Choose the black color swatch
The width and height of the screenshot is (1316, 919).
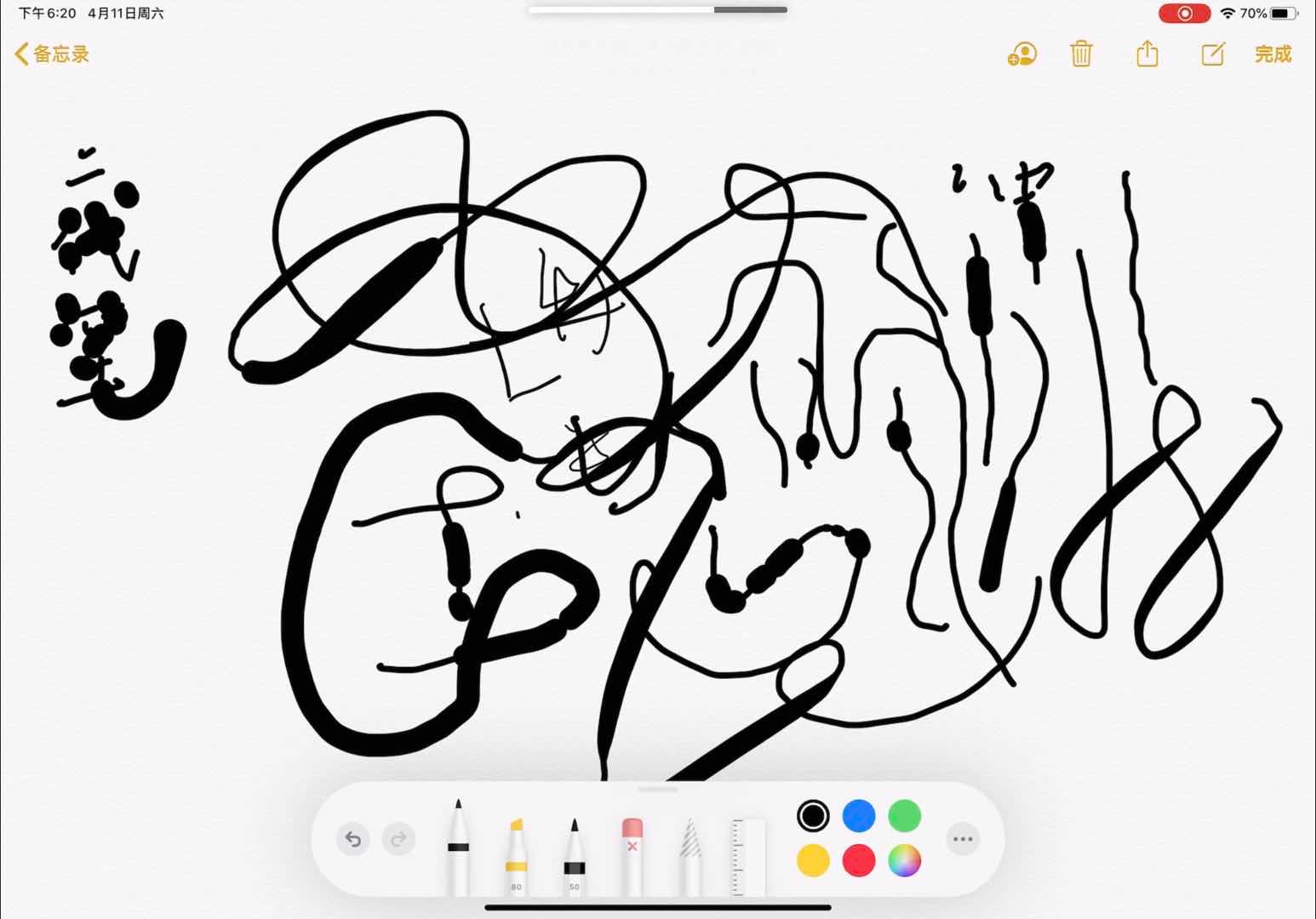[813, 816]
